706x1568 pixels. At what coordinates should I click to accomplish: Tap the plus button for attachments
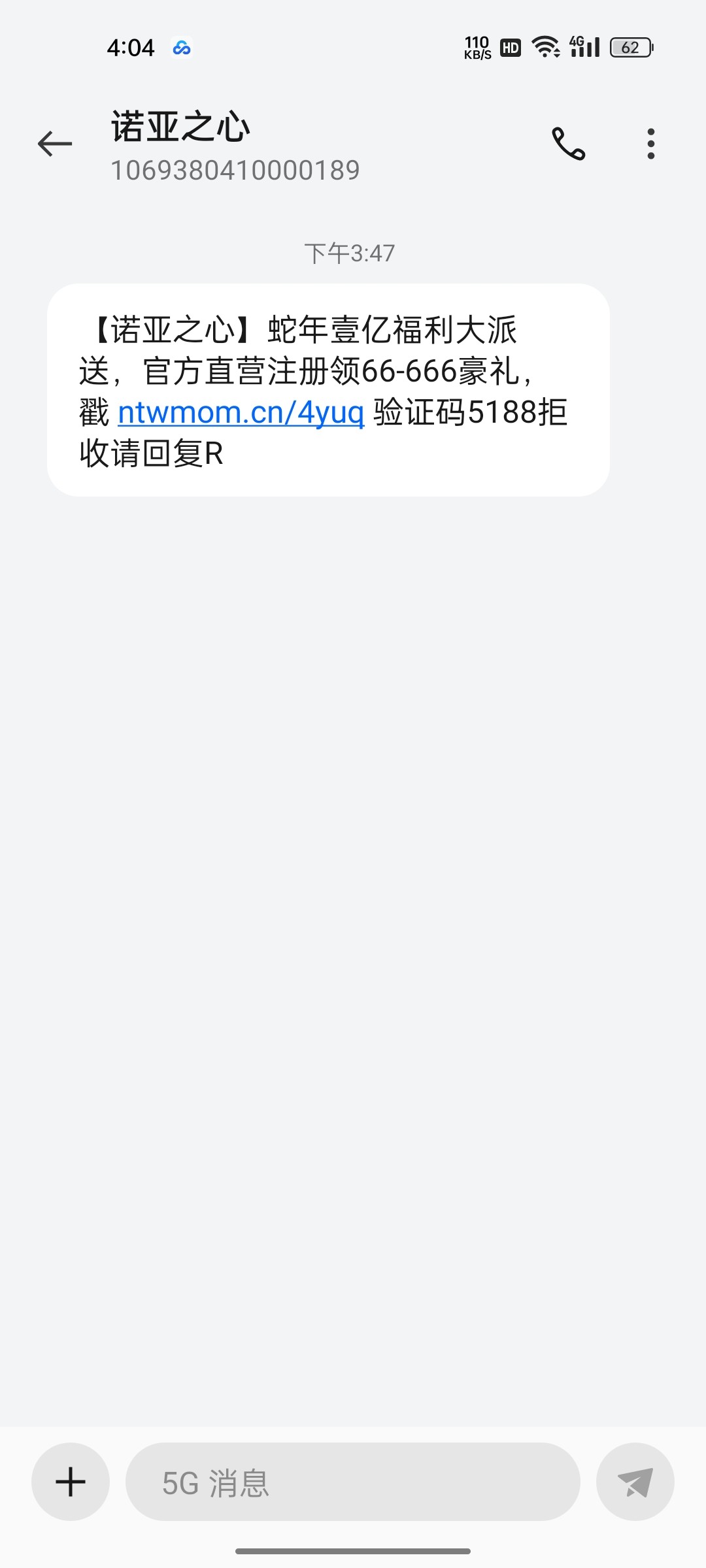[x=71, y=1481]
